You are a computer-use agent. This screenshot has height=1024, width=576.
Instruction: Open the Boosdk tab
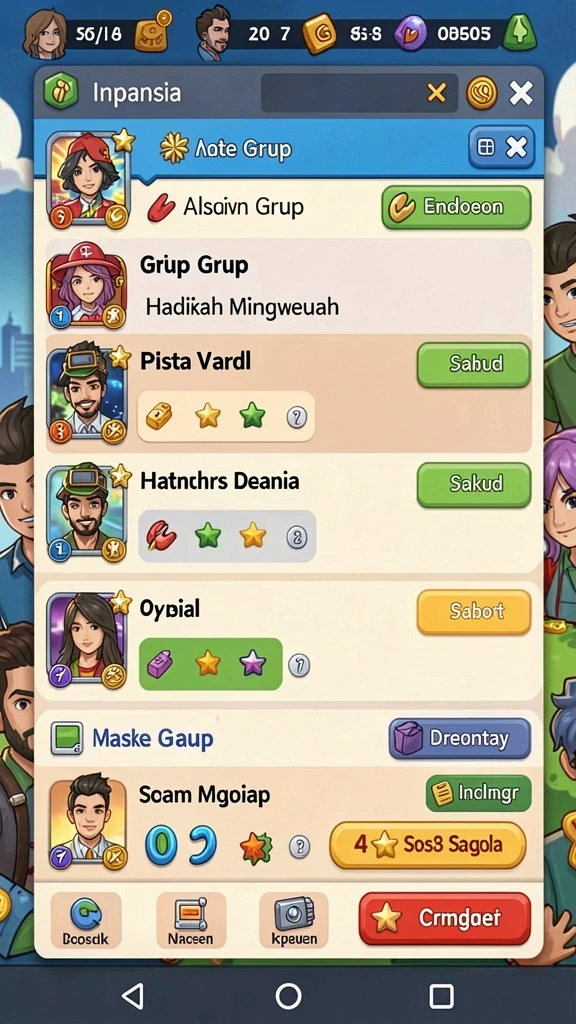(x=86, y=920)
